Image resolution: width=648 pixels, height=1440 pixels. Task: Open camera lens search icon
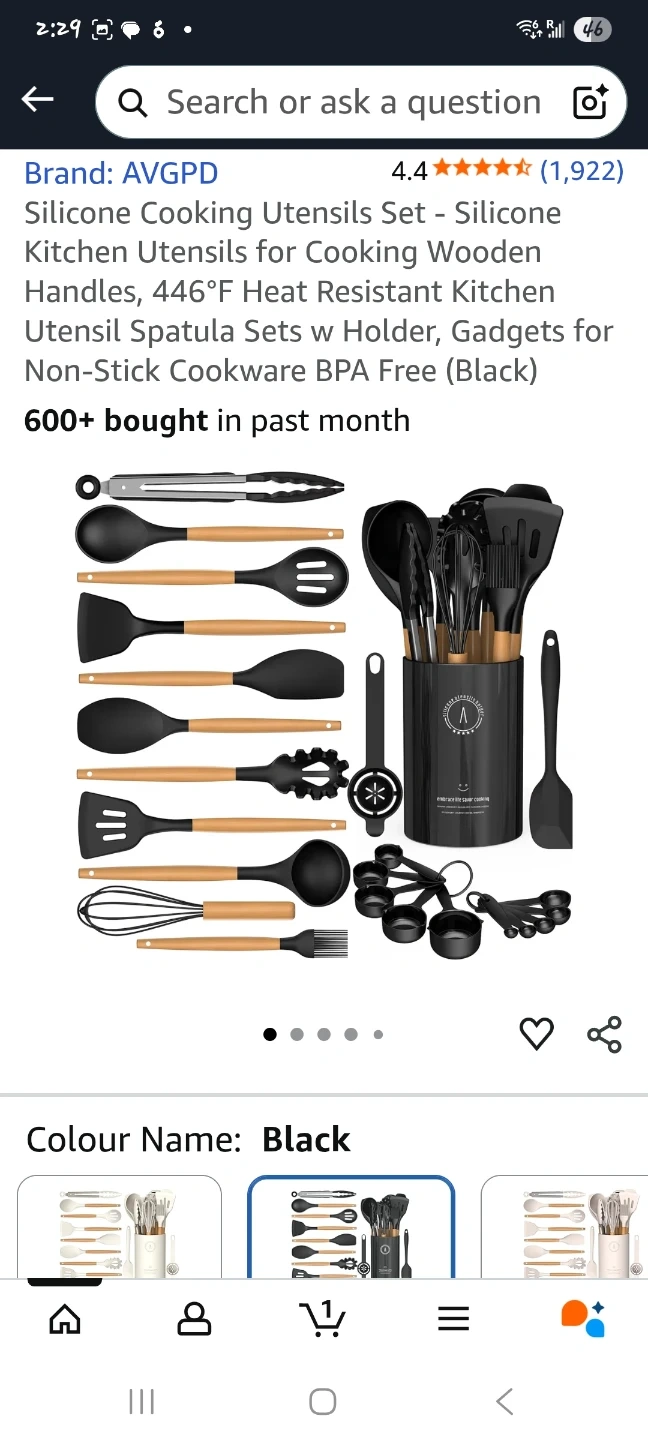point(589,102)
